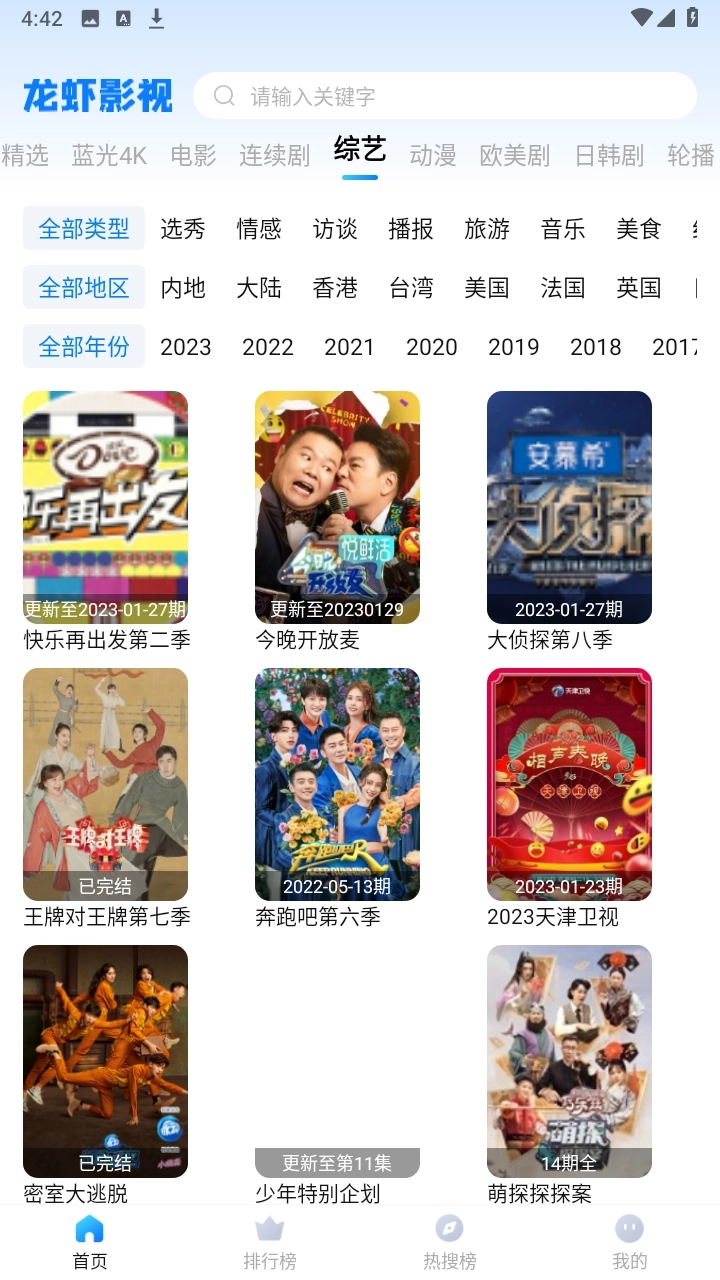
Task: Click the magnifier icon in the search bar
Action: [222, 95]
